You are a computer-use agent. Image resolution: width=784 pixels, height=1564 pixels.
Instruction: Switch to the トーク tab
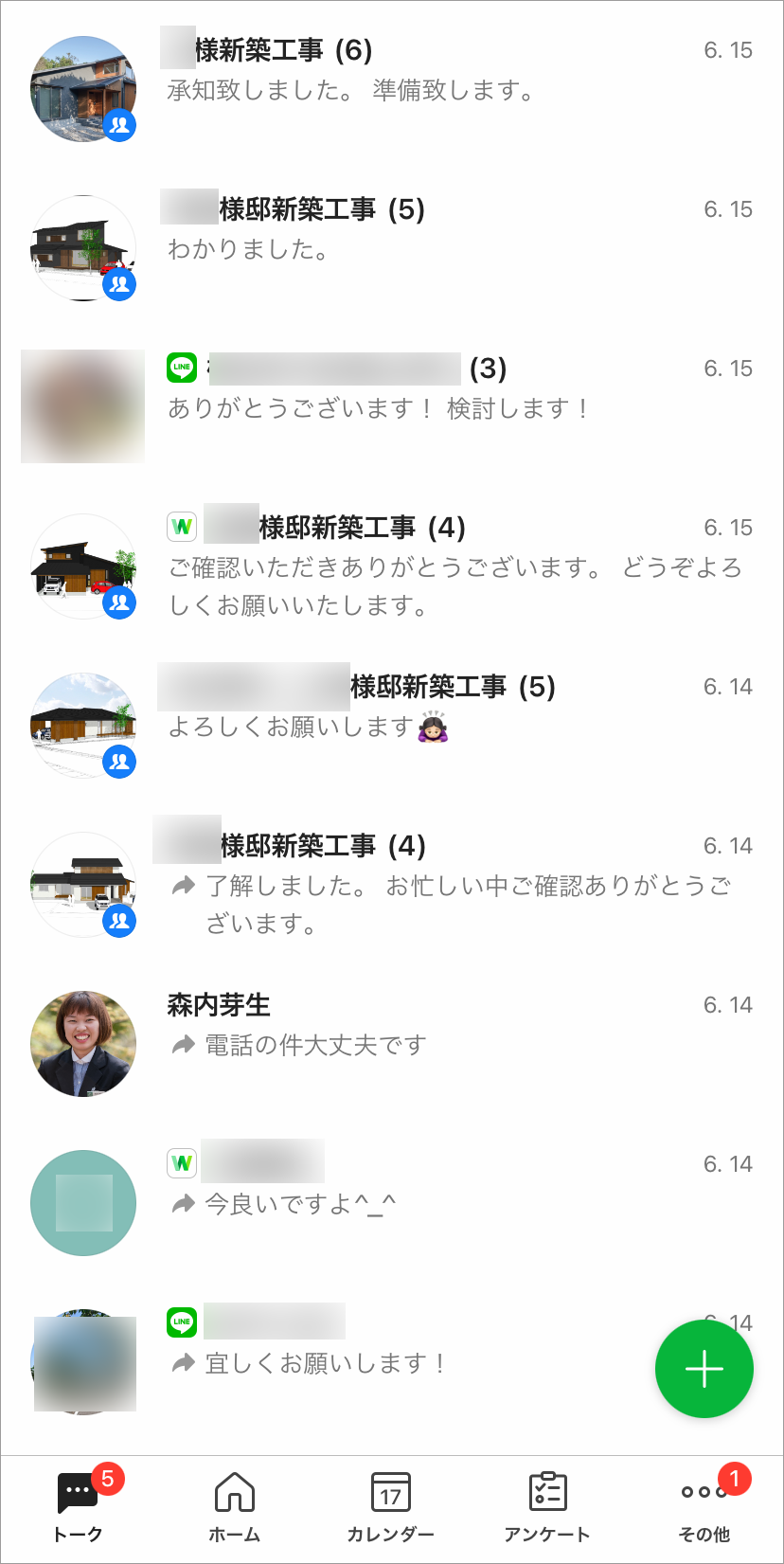[78, 1507]
